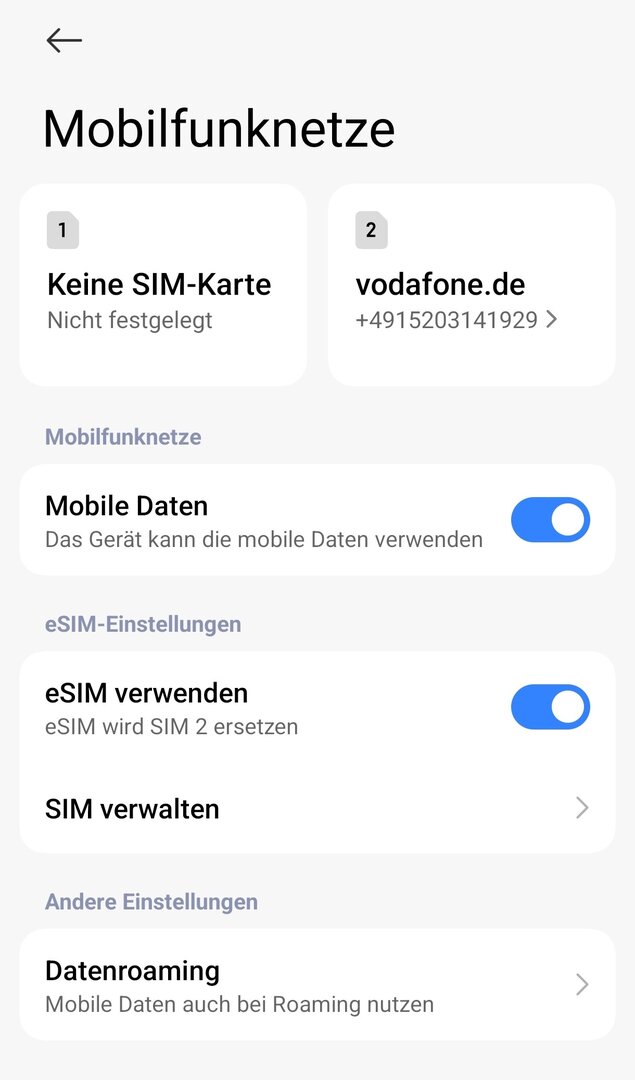
Task: Open 'SIM verwalten' settings
Action: click(x=317, y=808)
